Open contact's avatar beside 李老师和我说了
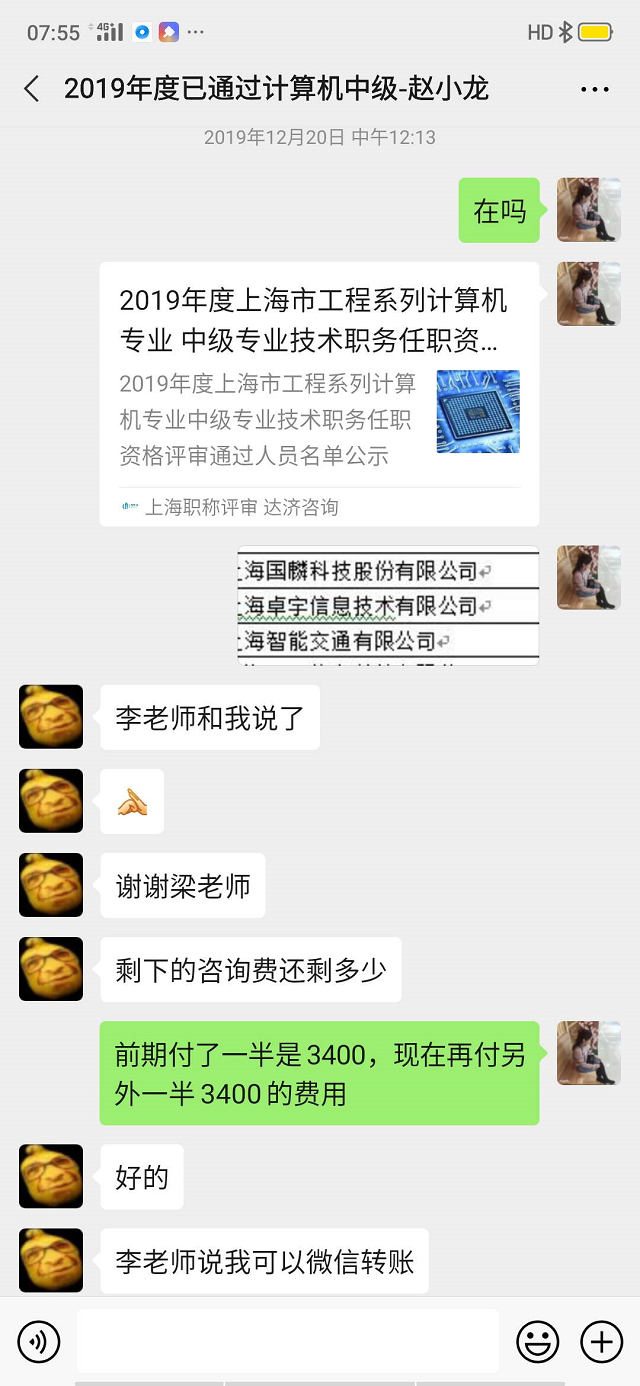Viewport: 640px width, 1386px height. (51, 717)
